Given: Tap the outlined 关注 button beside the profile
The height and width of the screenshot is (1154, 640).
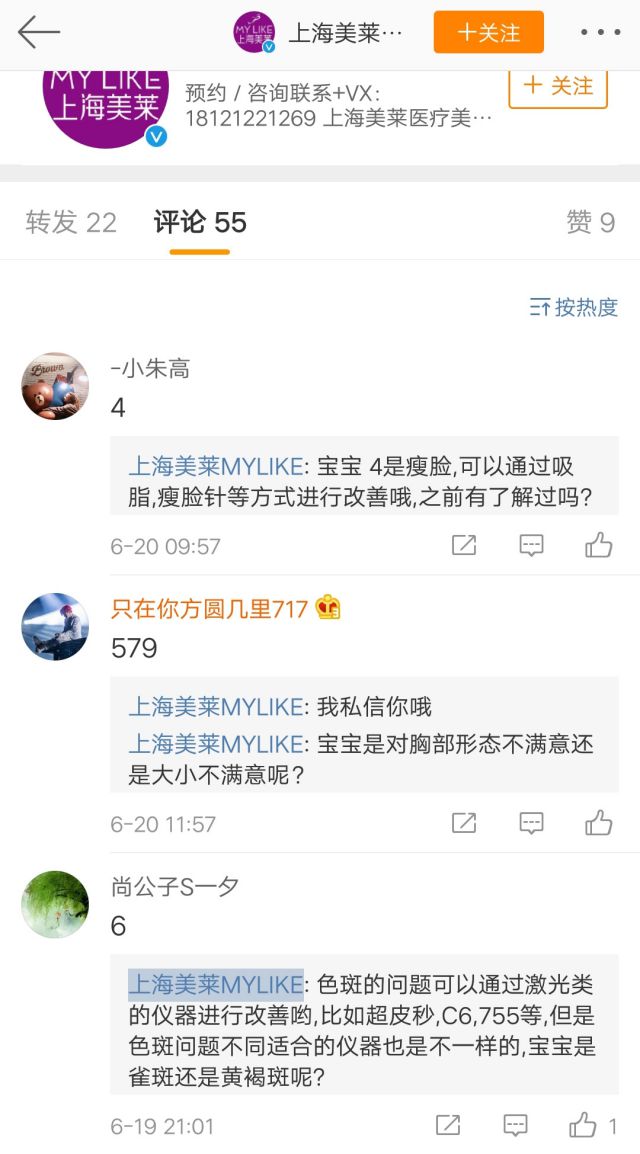Looking at the screenshot, I should coord(558,86).
